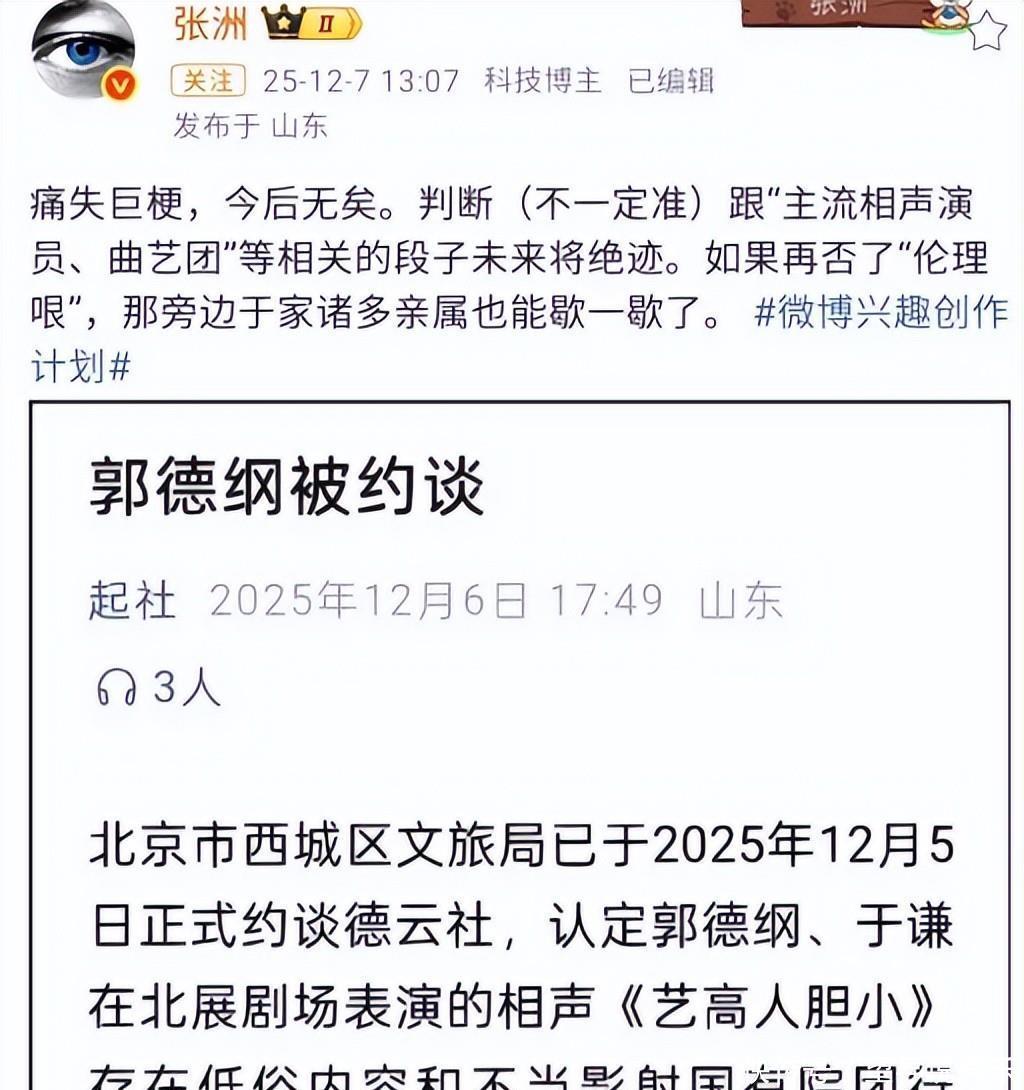Open 张洲's profile avatar
The image size is (1024, 1090).
coord(83,48)
